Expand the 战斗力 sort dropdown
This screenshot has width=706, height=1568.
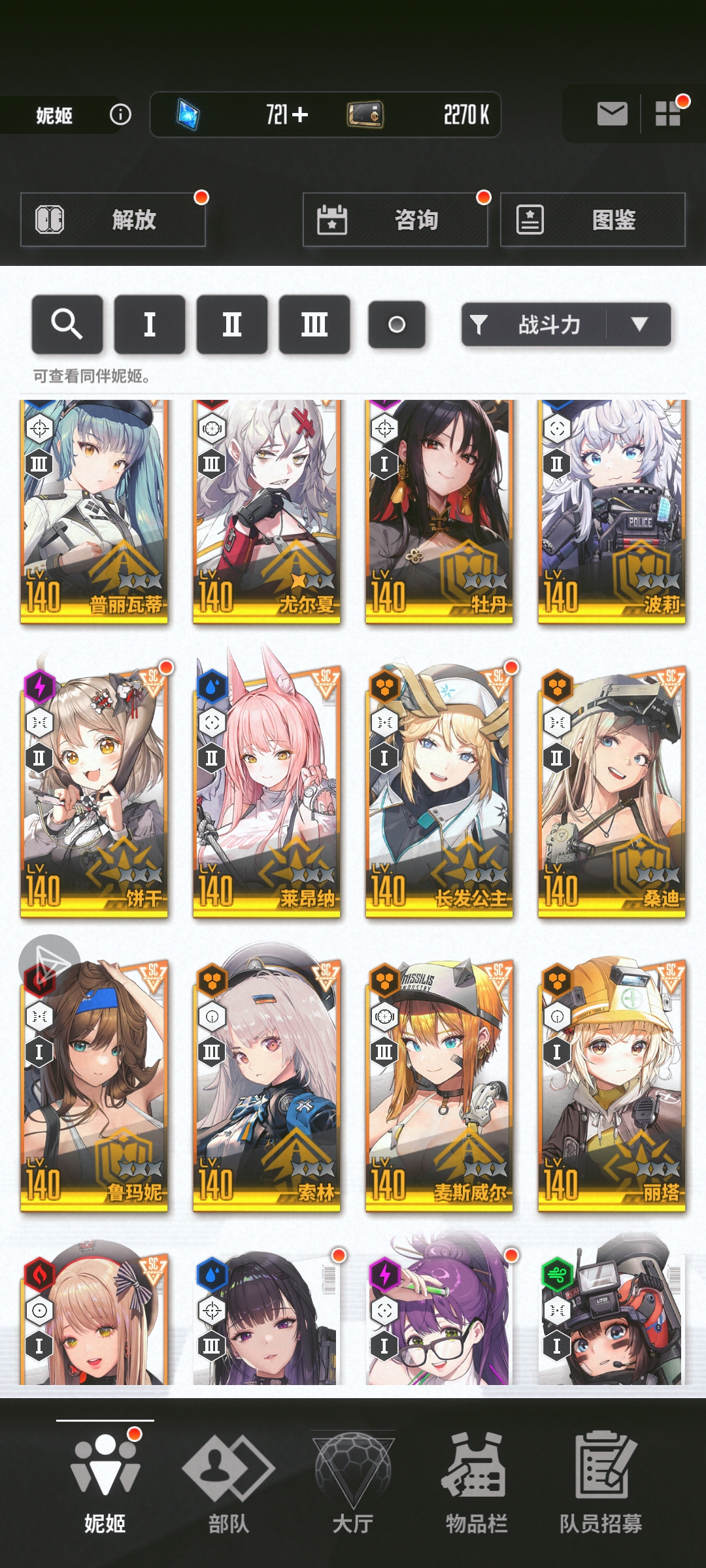coord(638,324)
